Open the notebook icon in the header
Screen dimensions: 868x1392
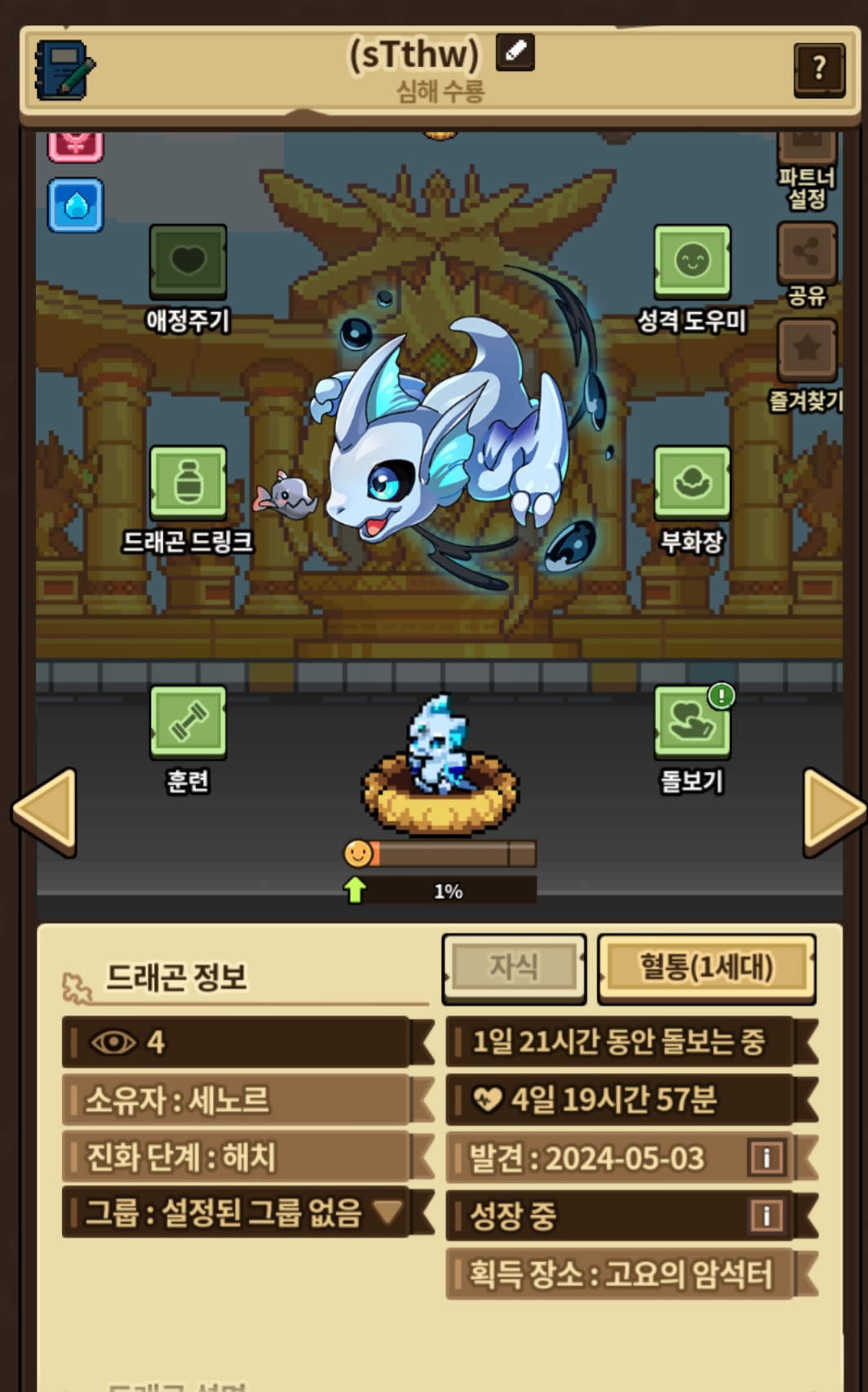(x=64, y=70)
